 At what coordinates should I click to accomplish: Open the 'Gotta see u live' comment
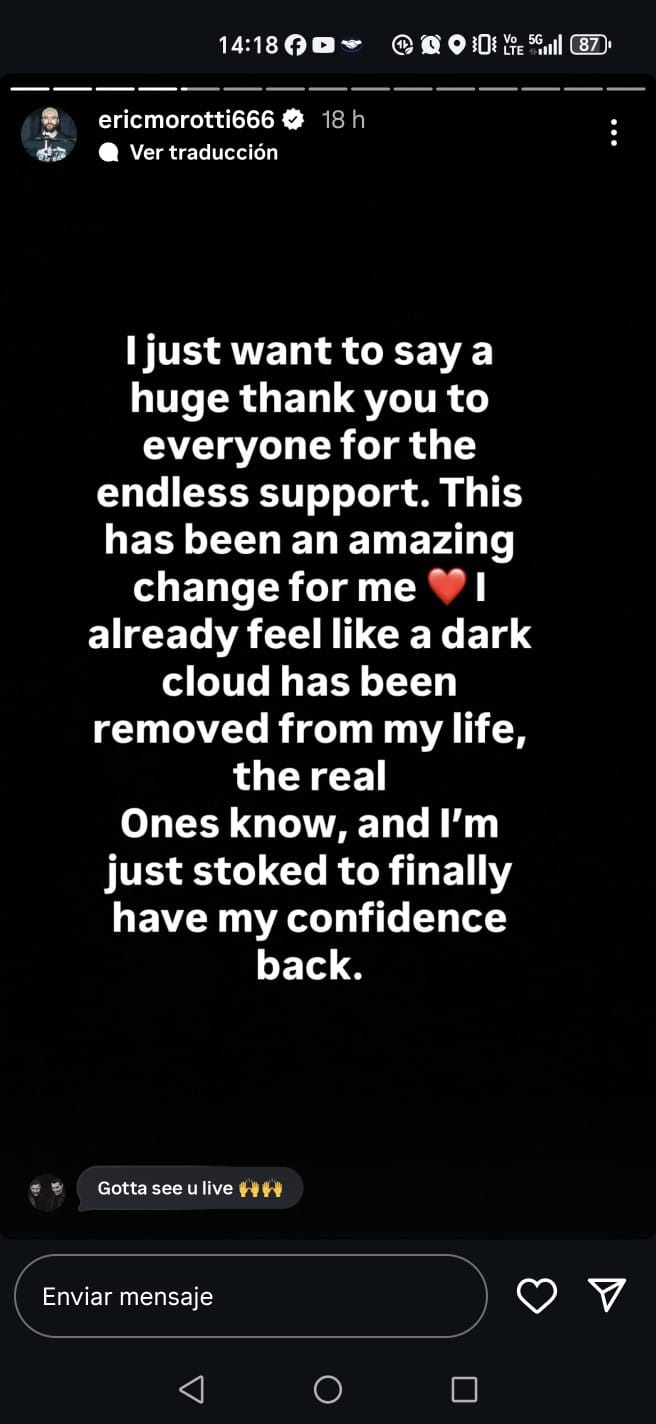tap(189, 1189)
